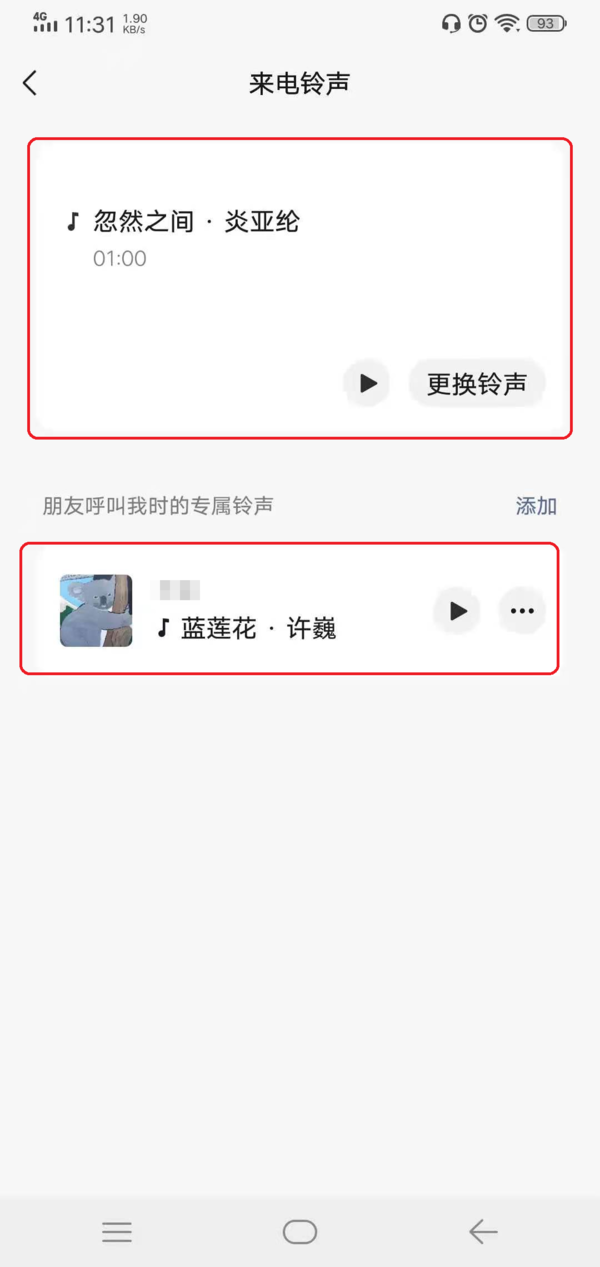Play the ringtone 忽然之间 · 炎亚纶
600x1267 pixels.
[367, 383]
